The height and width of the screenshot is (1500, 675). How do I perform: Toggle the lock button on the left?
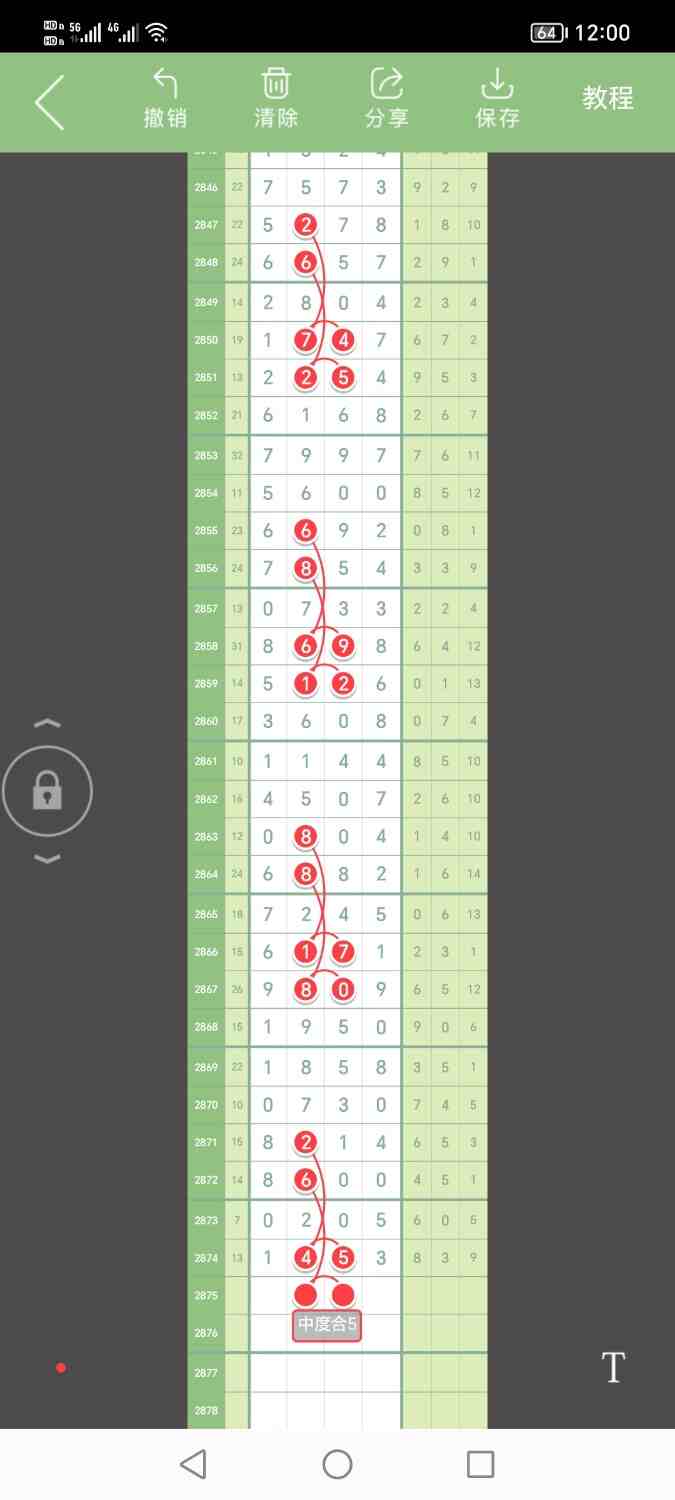point(47,793)
